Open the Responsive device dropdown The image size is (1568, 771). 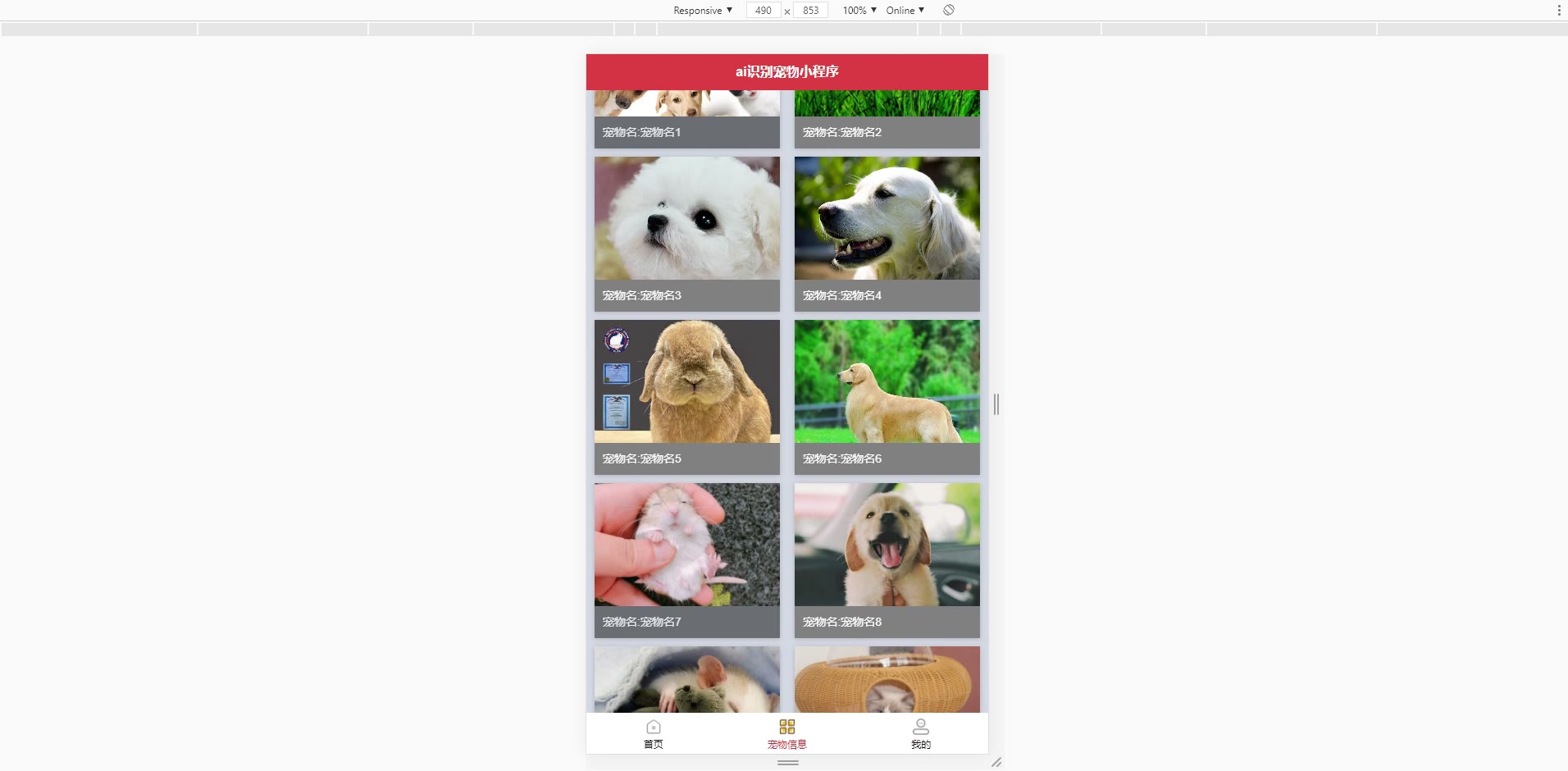(x=702, y=11)
